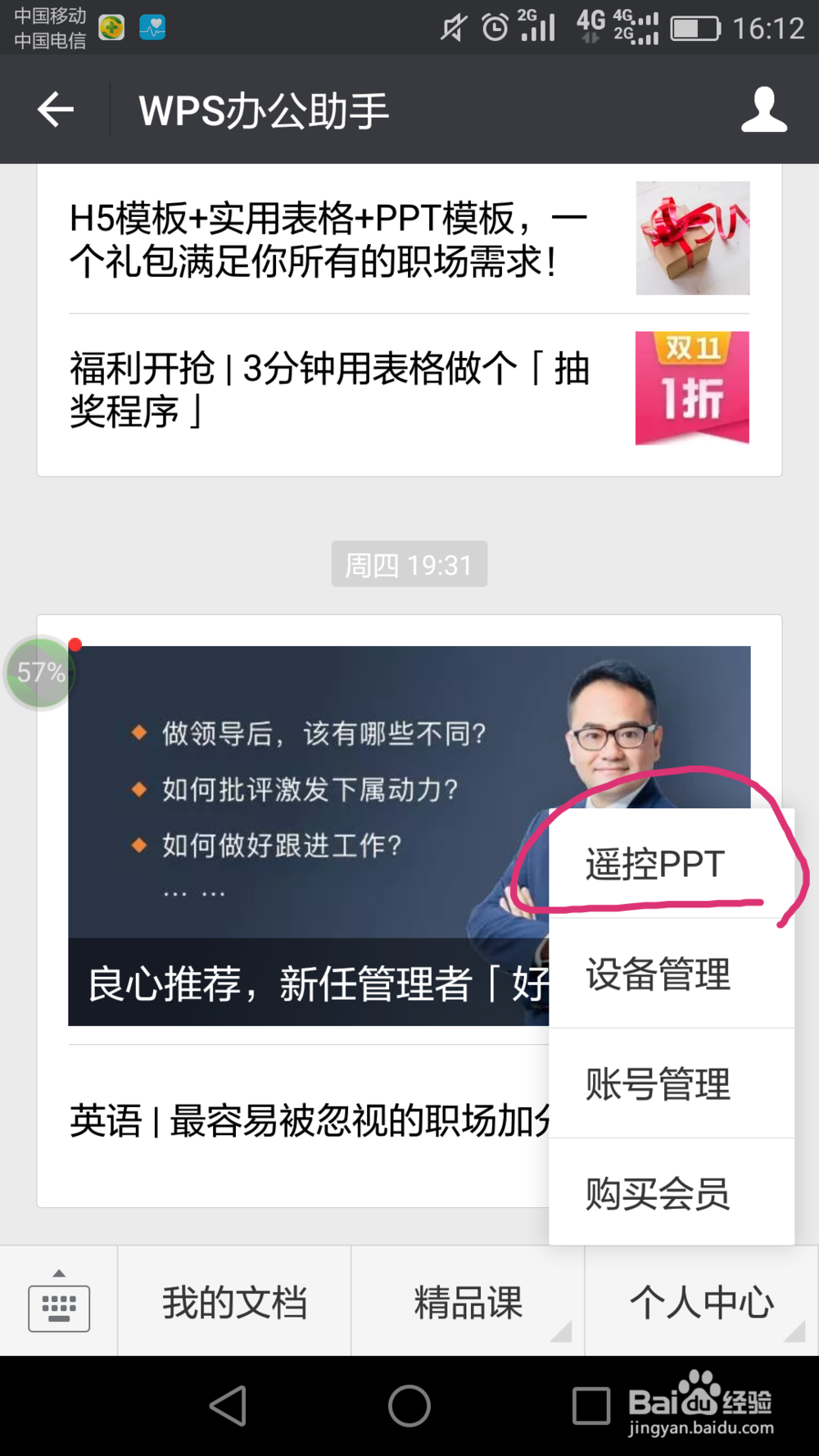Collapse the popup menu above 个人中心
Image resolution: width=819 pixels, height=1456 pixels.
tap(703, 1302)
